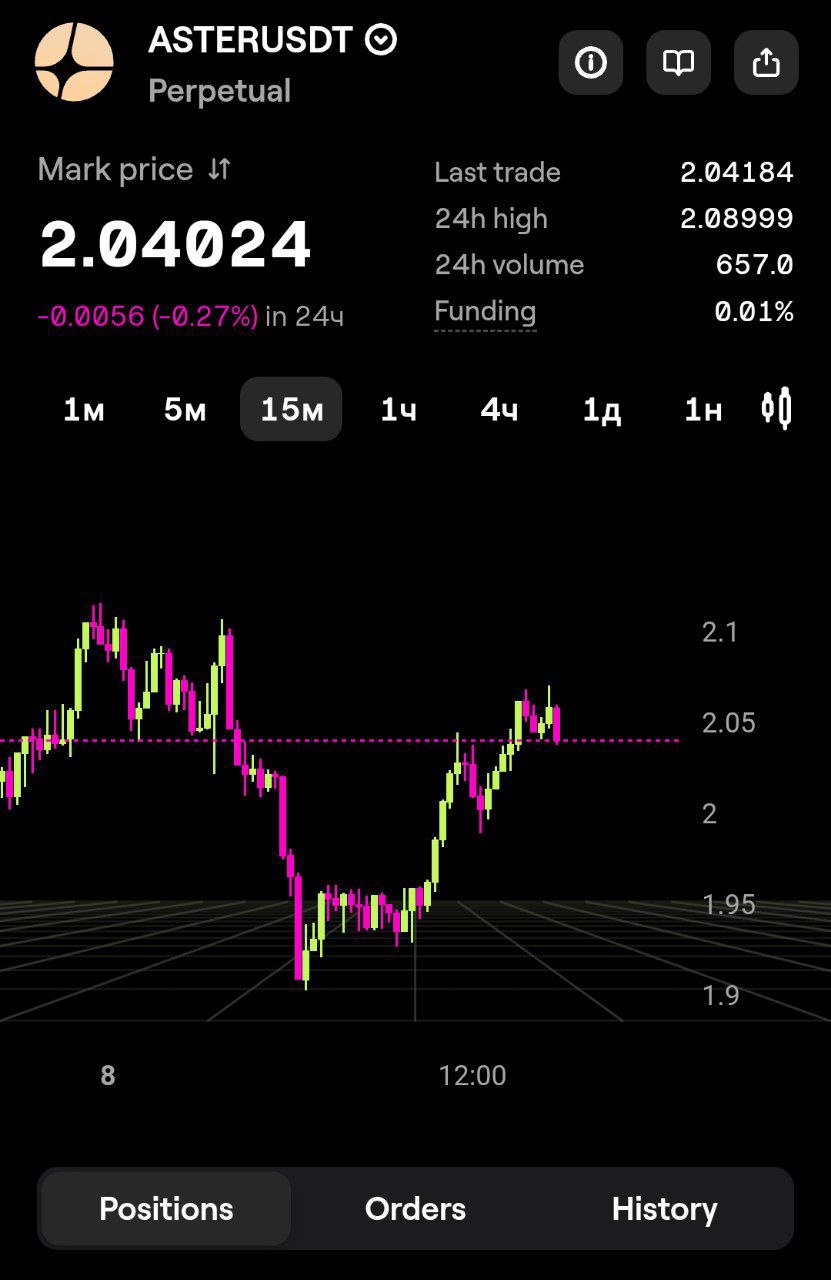Switch chart to the 1ч interval
The height and width of the screenshot is (1280, 831).
(x=398, y=409)
